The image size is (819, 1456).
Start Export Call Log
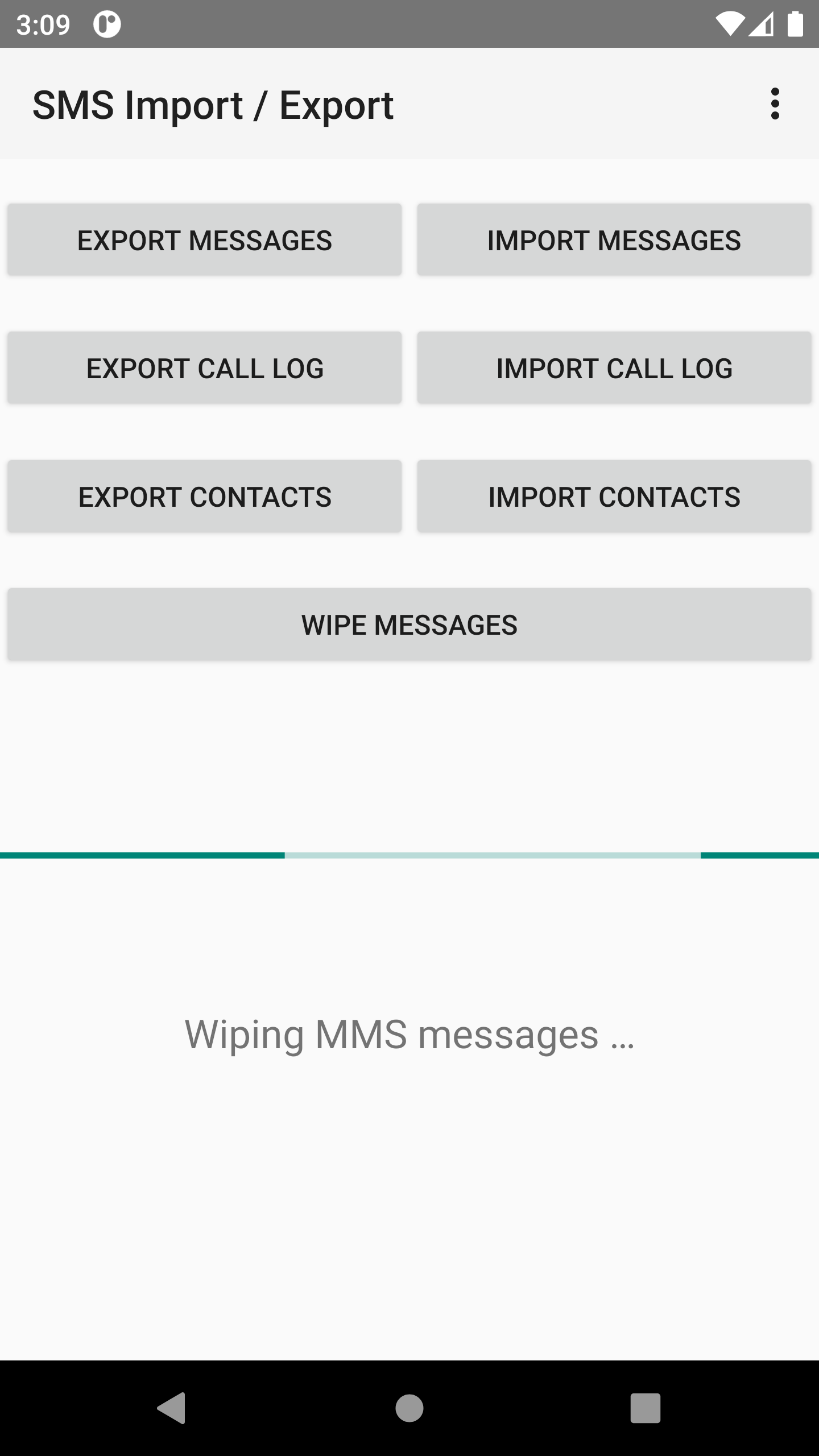pyautogui.click(x=204, y=368)
